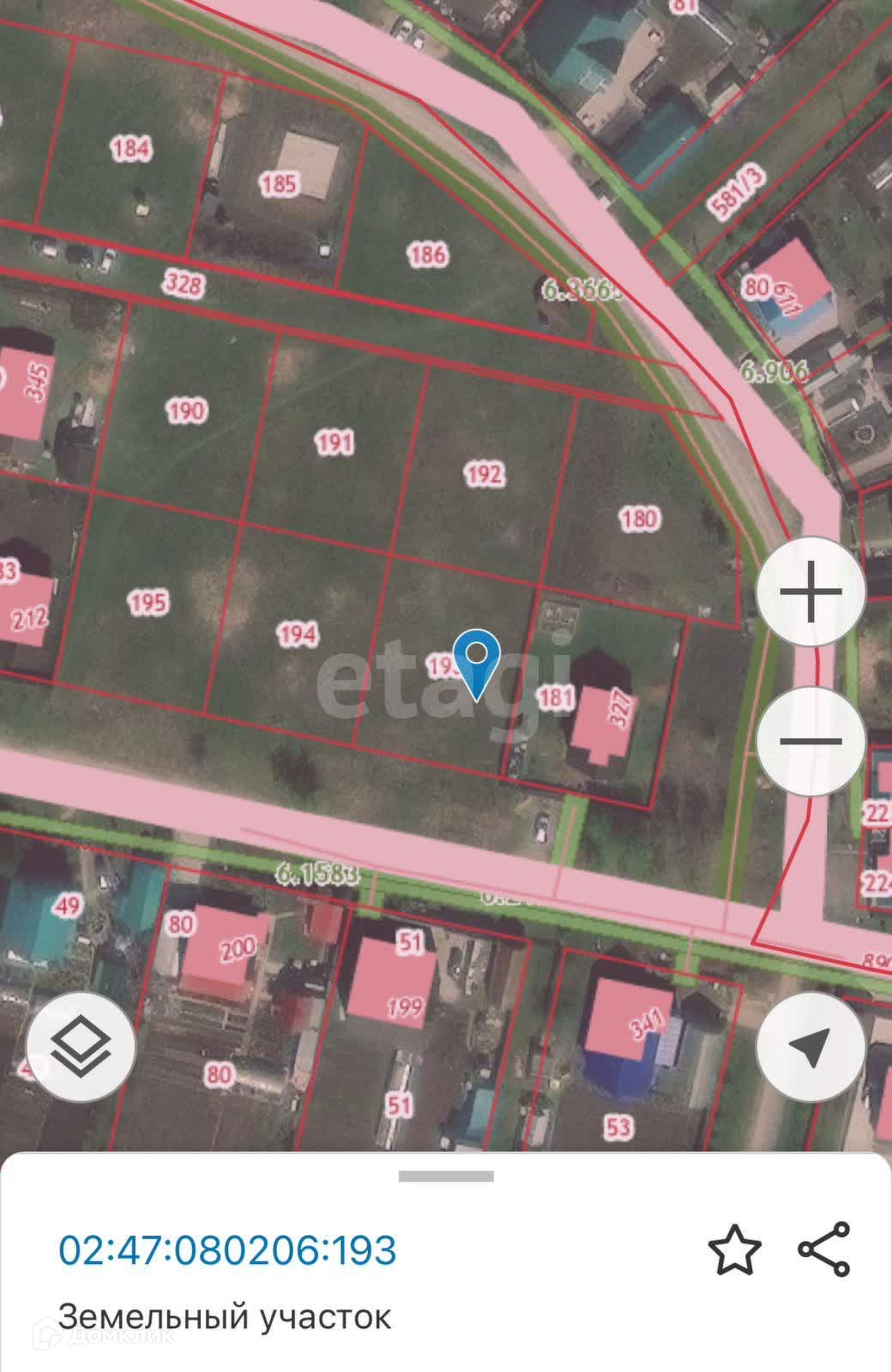The width and height of the screenshot is (892, 1372).
Task: Center map on my location
Action: pos(811,1048)
